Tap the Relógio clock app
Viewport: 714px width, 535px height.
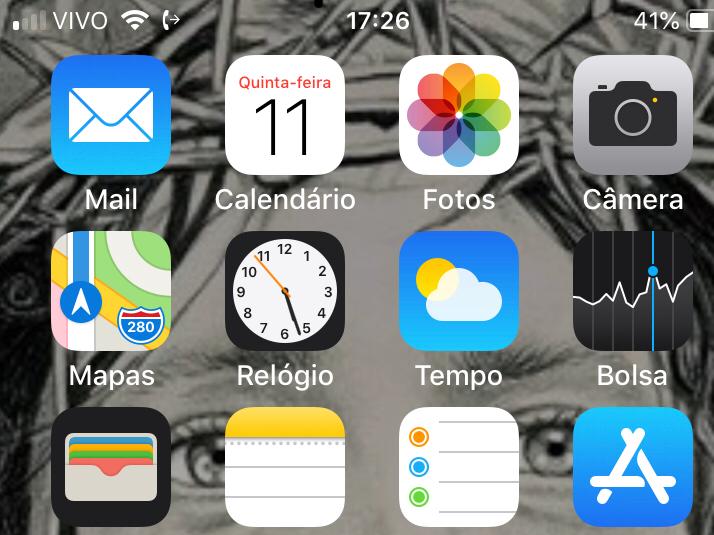point(285,291)
